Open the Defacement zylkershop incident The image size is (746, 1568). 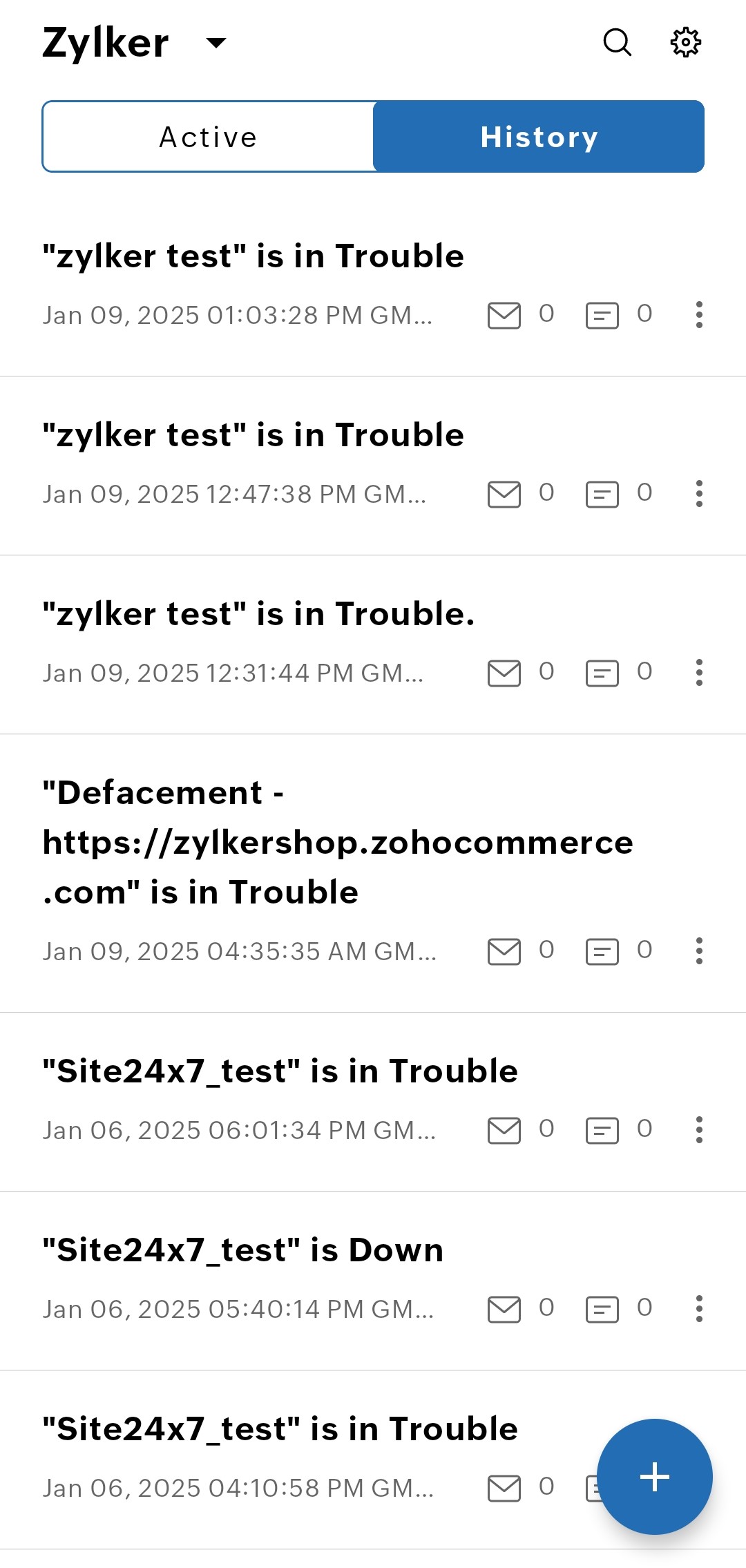[x=337, y=843]
